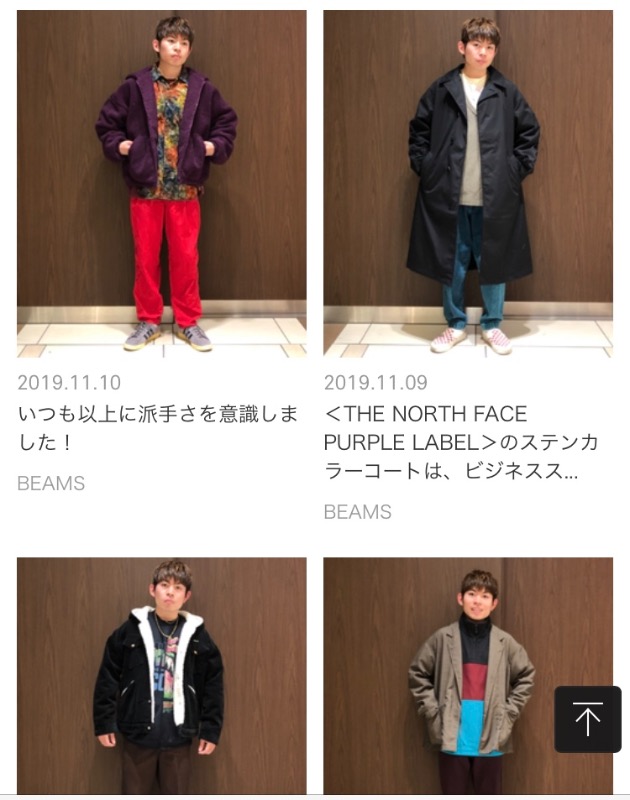Tap the scroll-to-top arrow button
630x800 pixels.
tap(588, 719)
